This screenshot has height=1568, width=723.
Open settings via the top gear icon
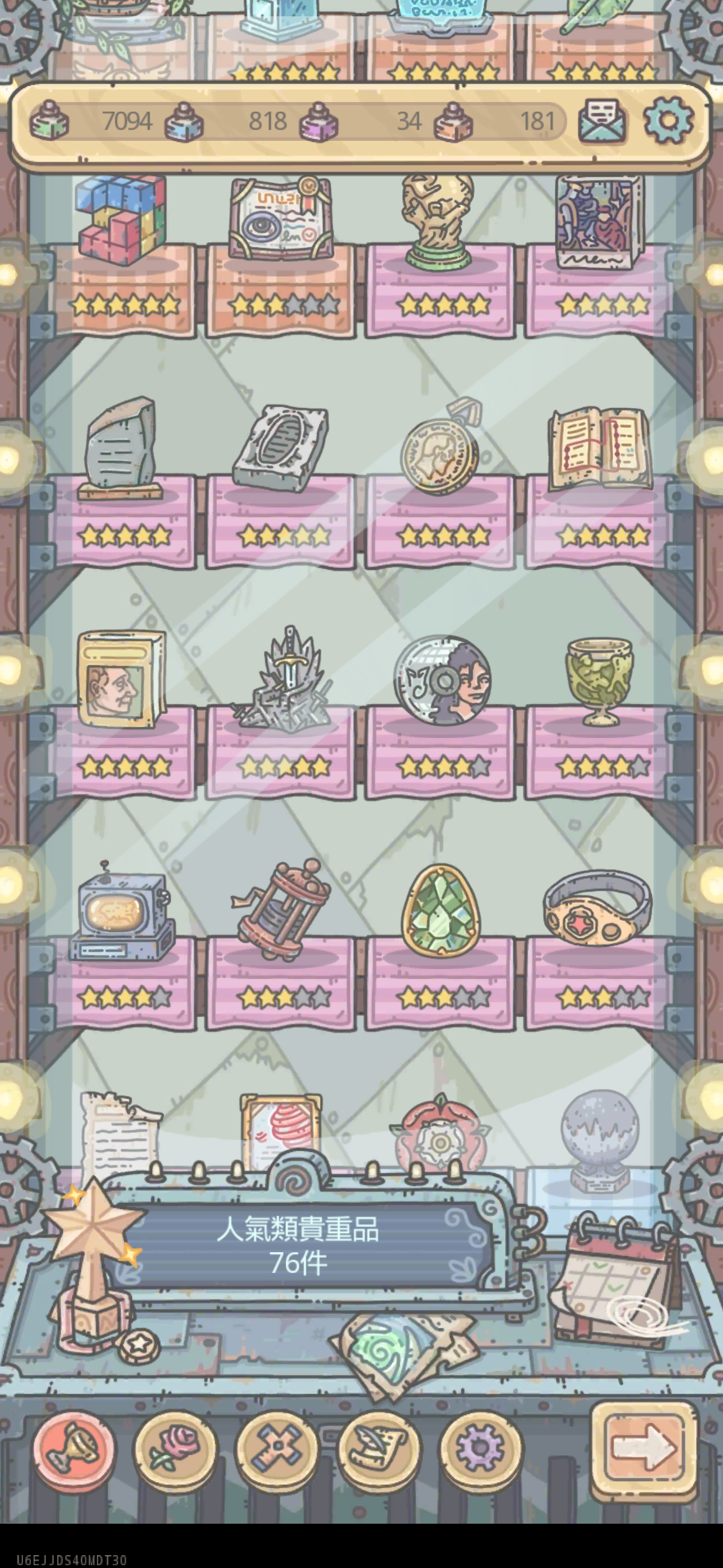tap(668, 121)
